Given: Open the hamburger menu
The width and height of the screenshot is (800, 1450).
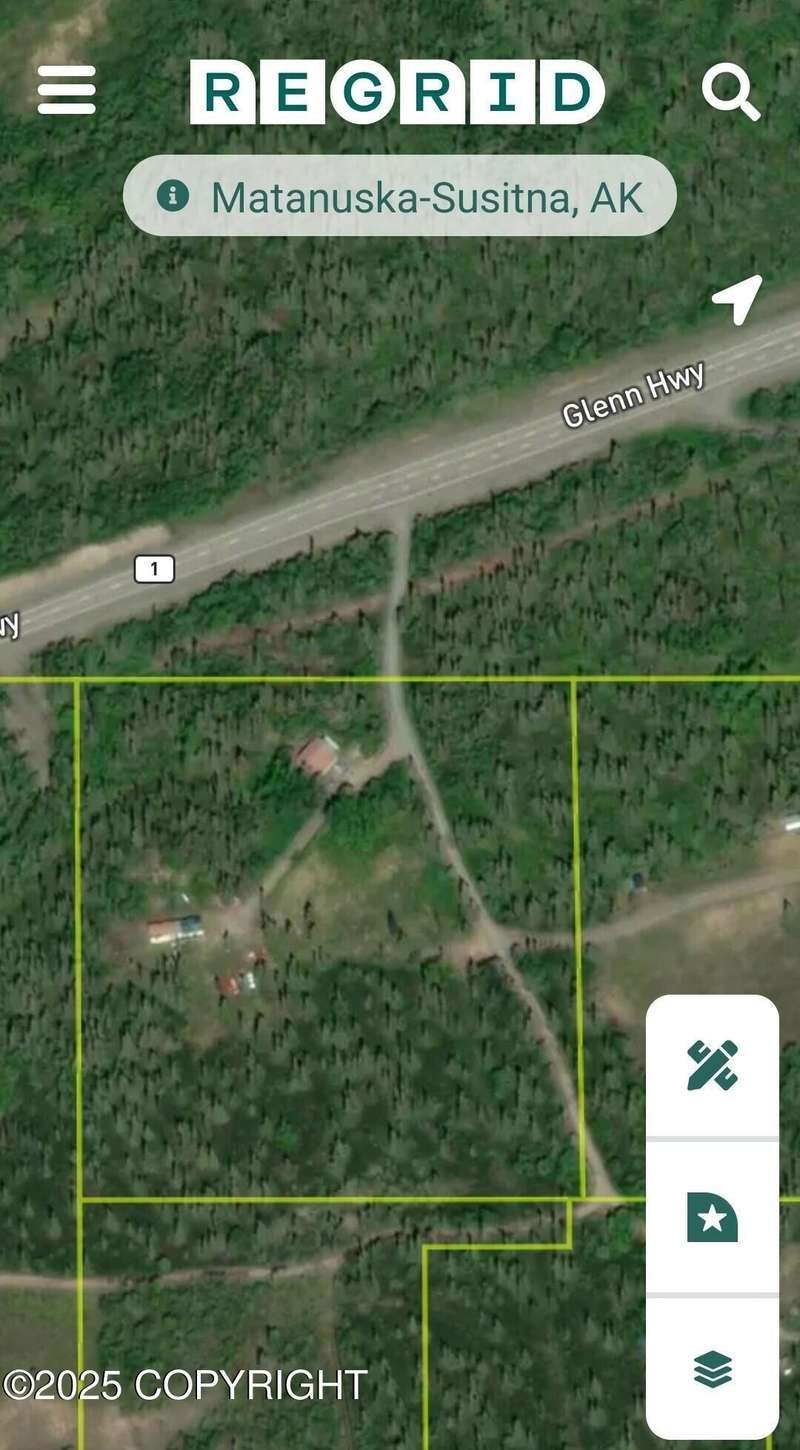Looking at the screenshot, I should pos(67,90).
